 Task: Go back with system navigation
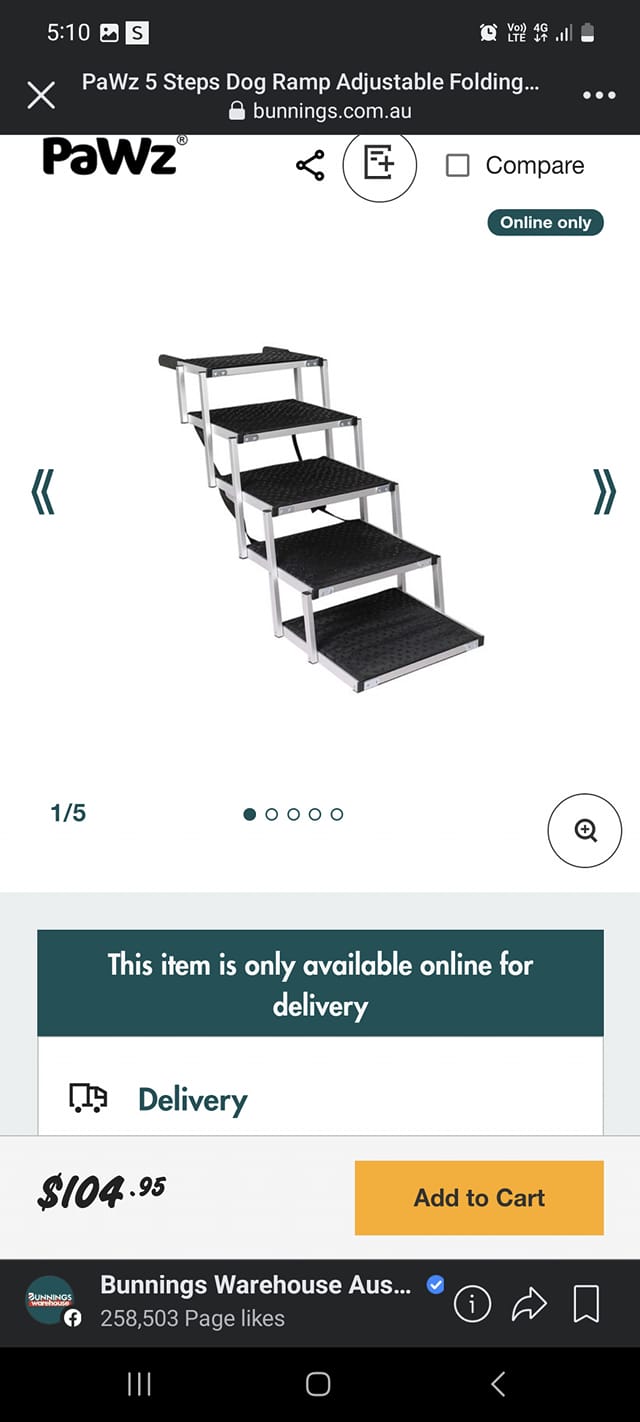[498, 1384]
